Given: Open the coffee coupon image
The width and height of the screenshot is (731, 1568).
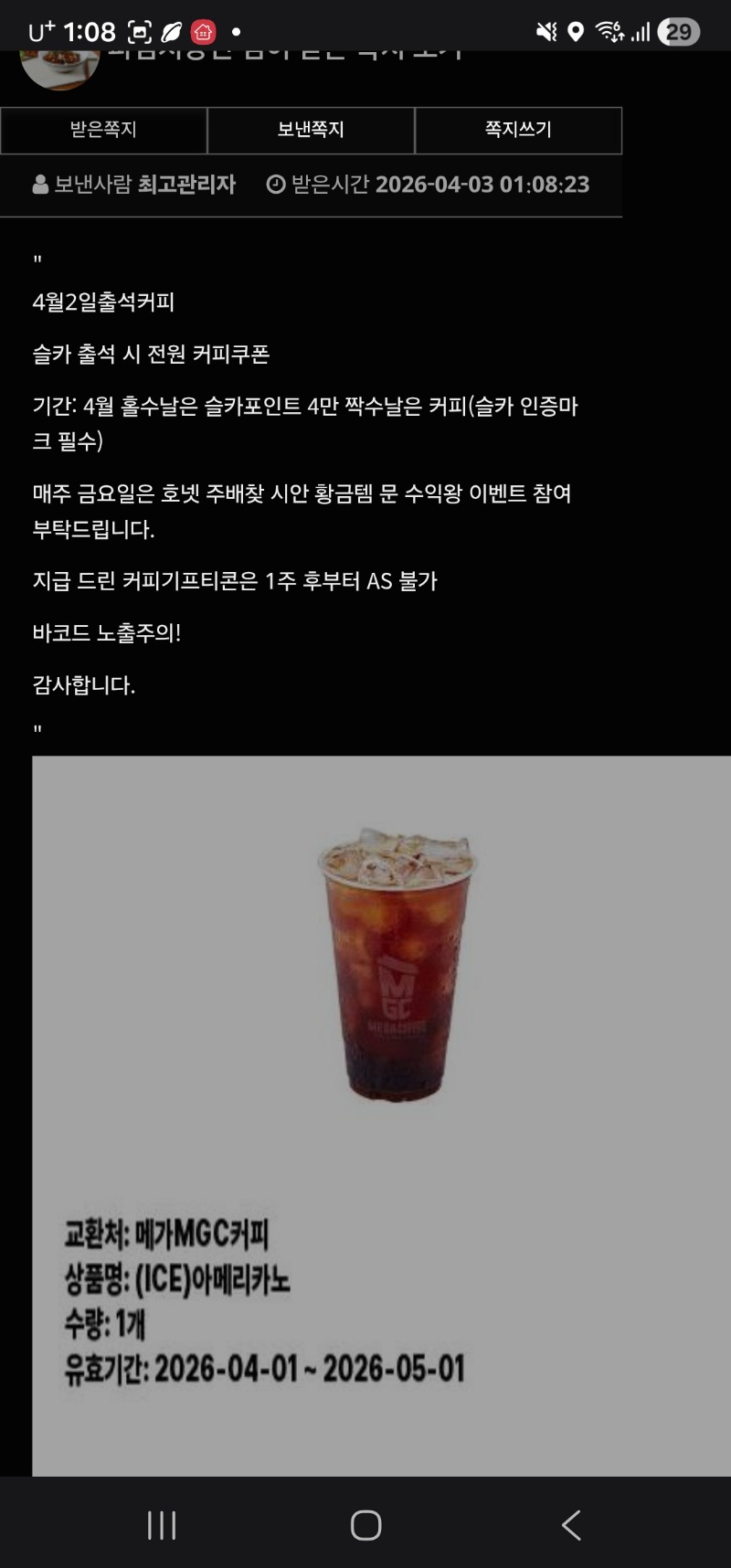Looking at the screenshot, I should click(381, 1115).
